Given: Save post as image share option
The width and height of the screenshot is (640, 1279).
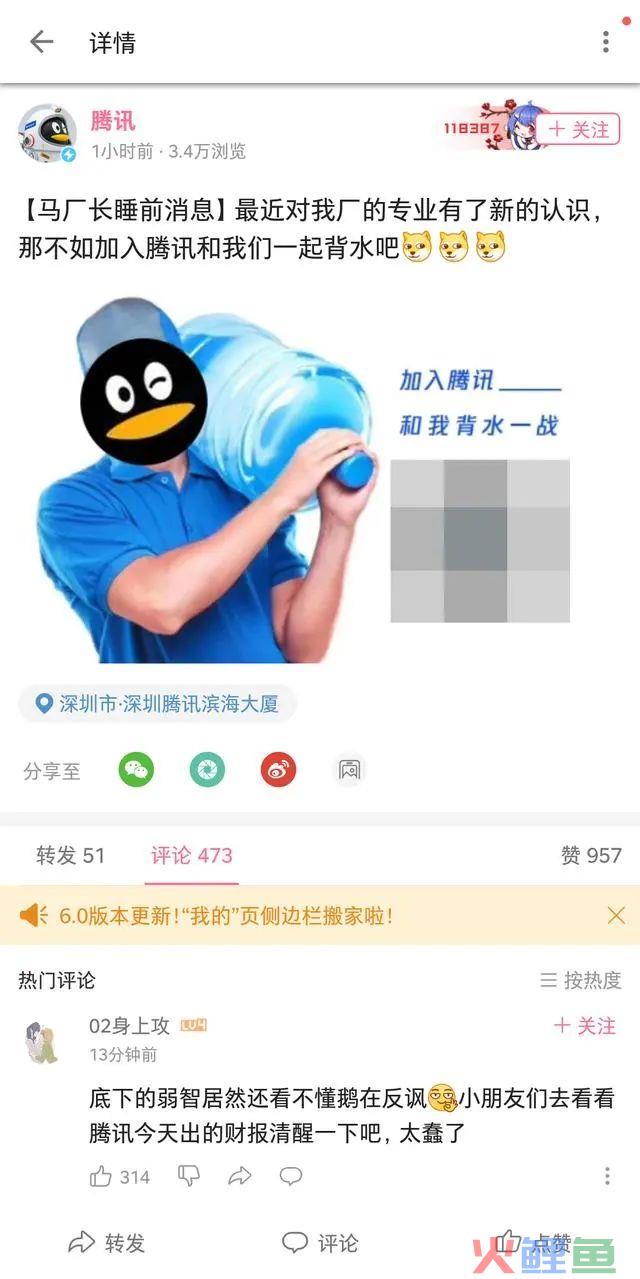Looking at the screenshot, I should 349,770.
